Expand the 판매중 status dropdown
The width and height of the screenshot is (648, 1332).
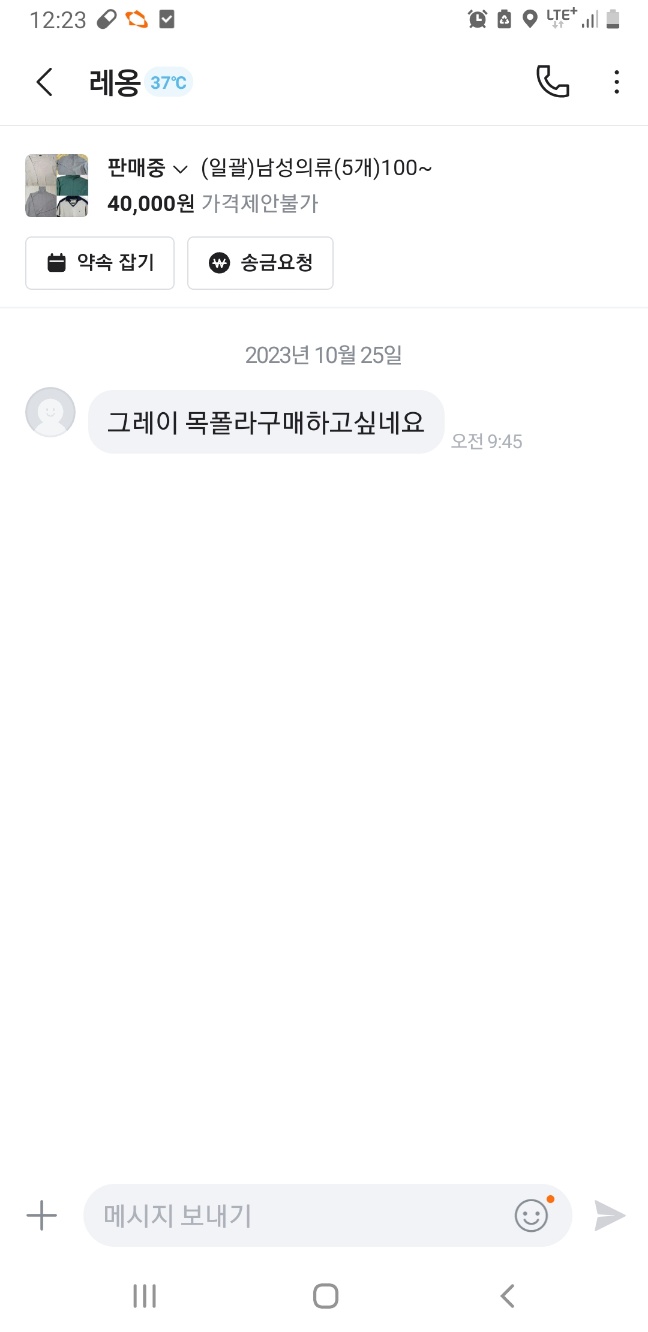[x=147, y=168]
